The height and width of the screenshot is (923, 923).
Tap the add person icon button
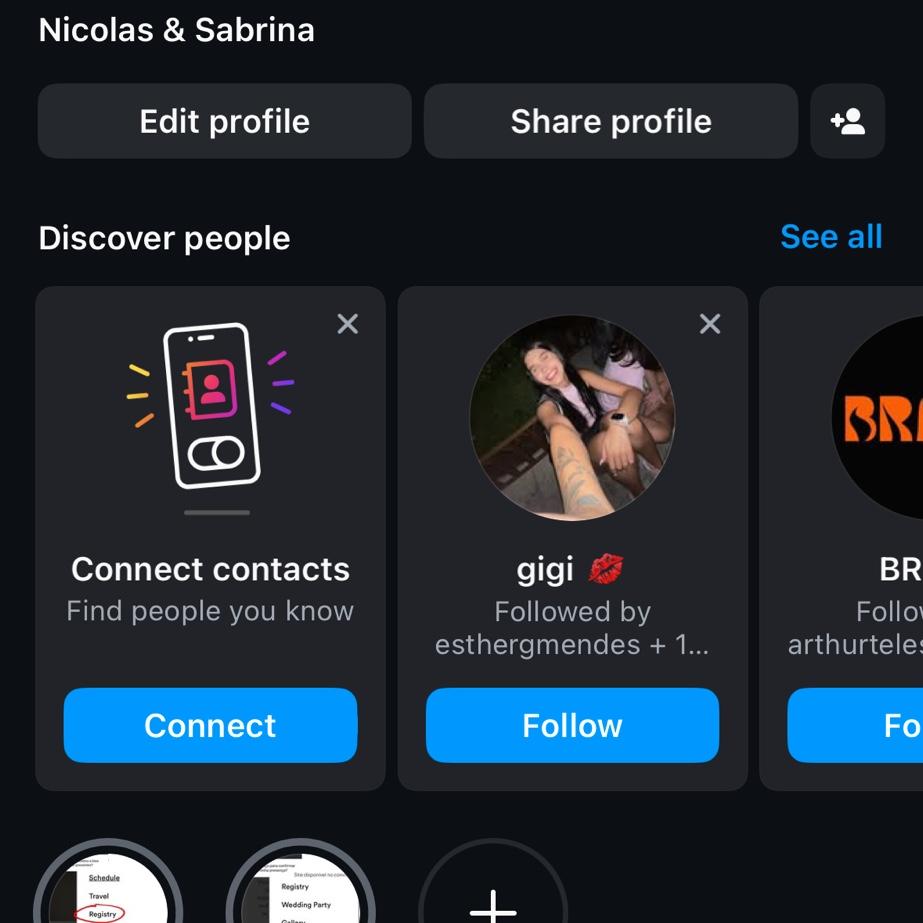click(847, 121)
